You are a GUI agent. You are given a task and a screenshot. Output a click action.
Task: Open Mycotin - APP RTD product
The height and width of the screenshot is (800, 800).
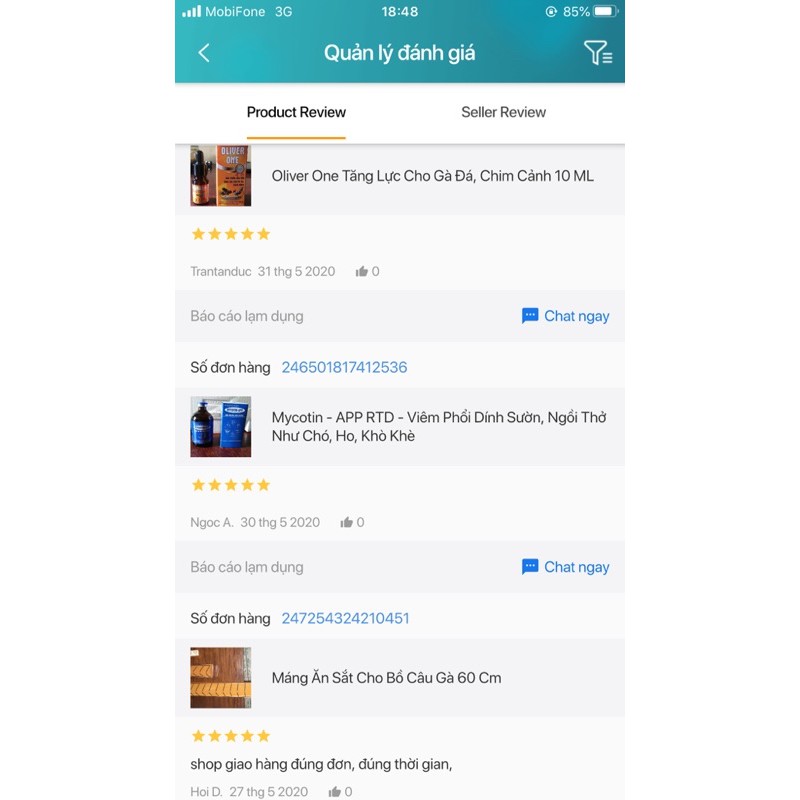coord(399,427)
